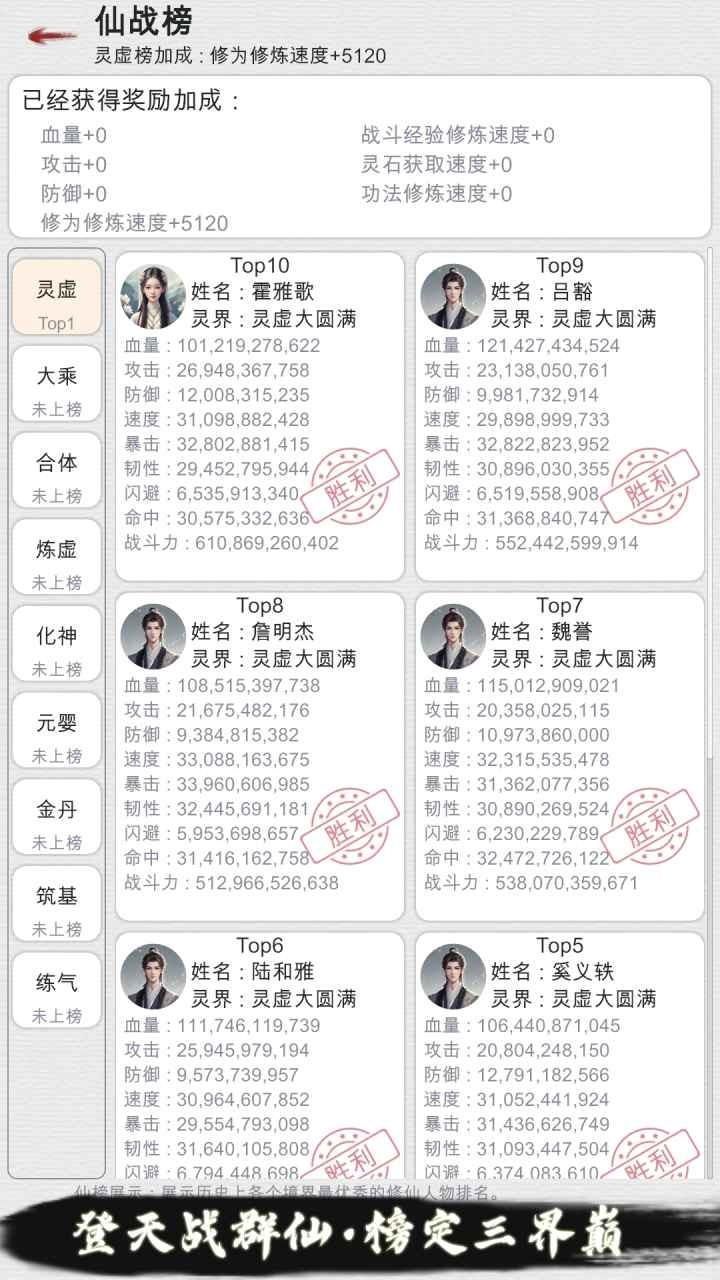Switch to the 元婴 realm tab
Viewport: 720px width, 1280px height.
click(x=57, y=732)
